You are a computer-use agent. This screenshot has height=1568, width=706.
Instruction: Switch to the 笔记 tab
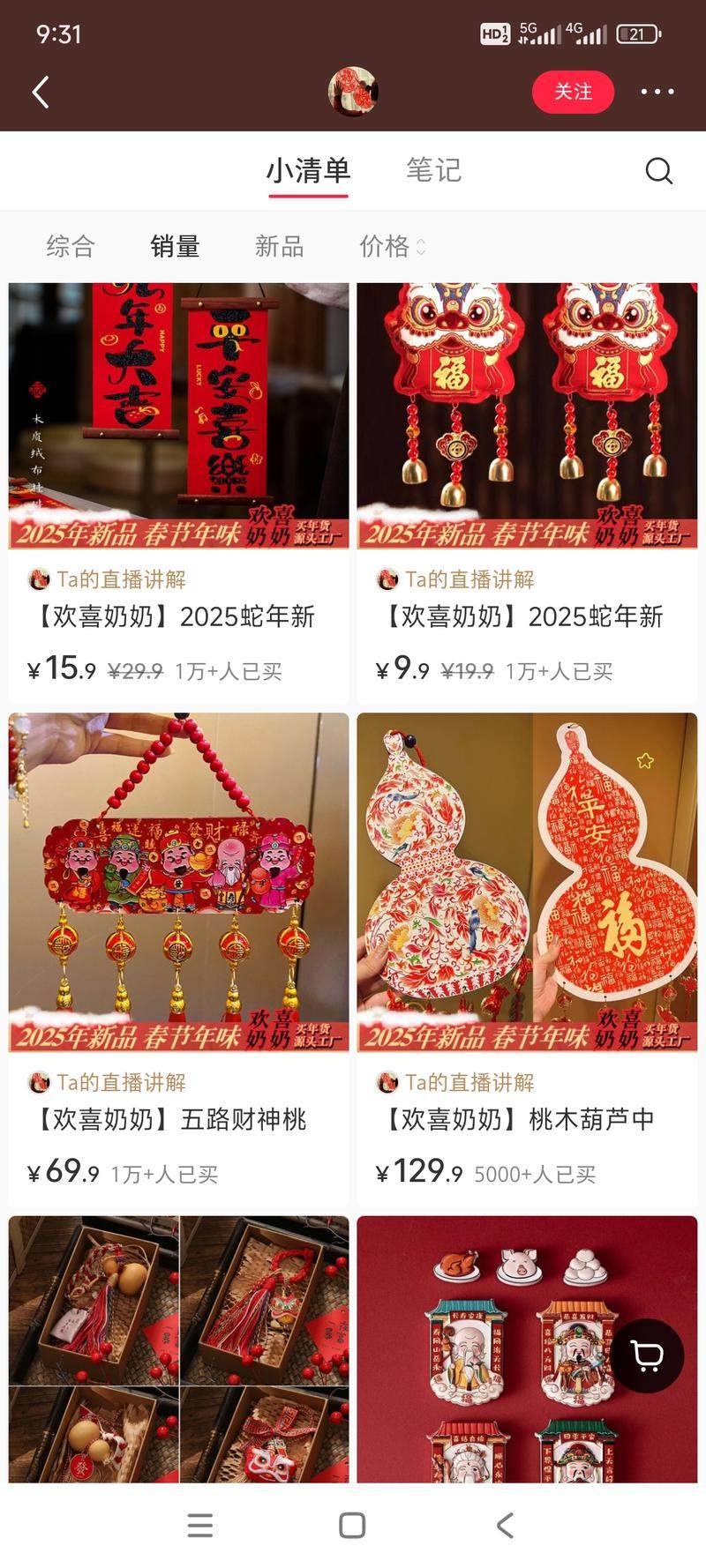pos(433,170)
